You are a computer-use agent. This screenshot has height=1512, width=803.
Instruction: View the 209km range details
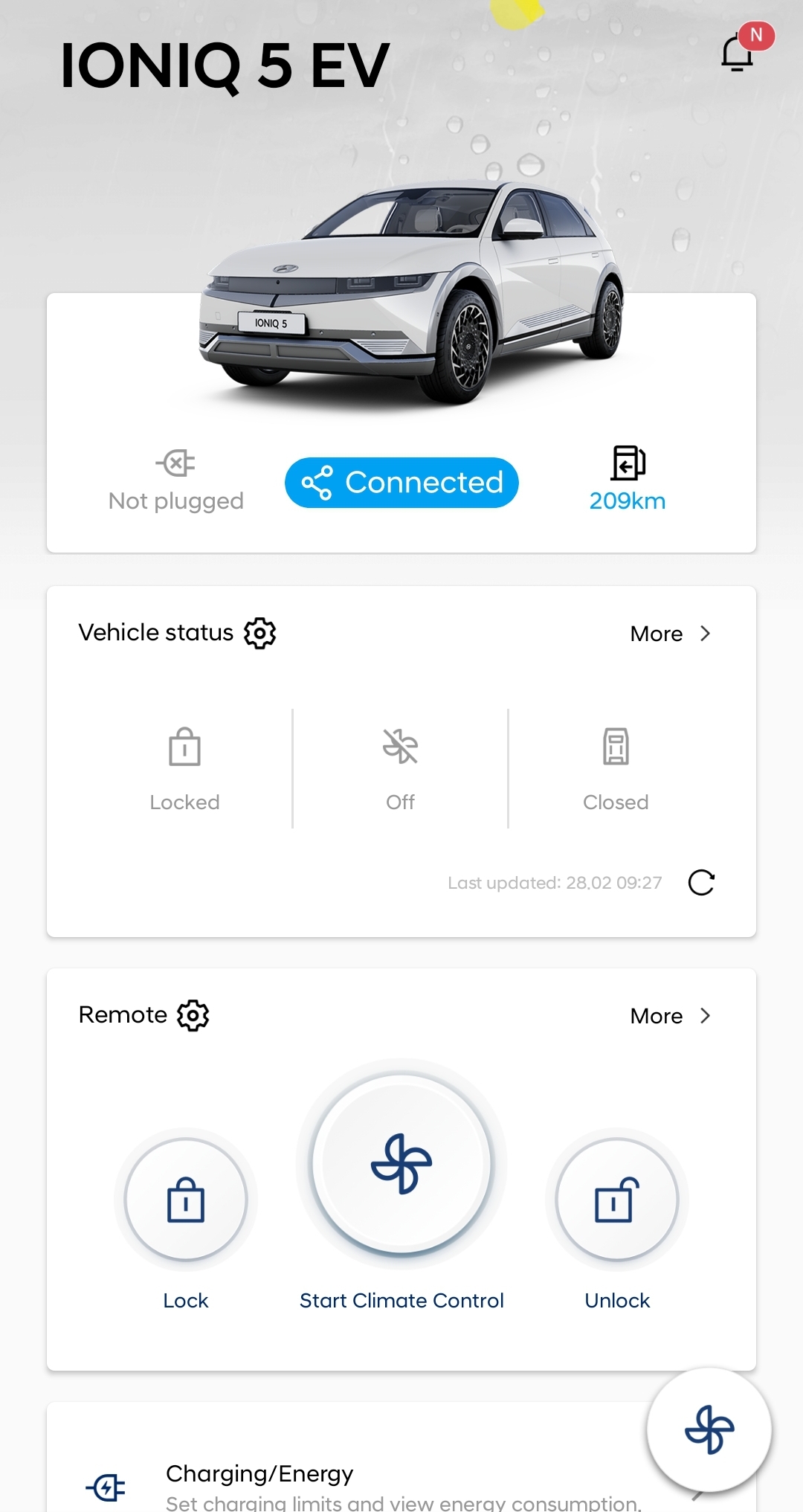(628, 479)
